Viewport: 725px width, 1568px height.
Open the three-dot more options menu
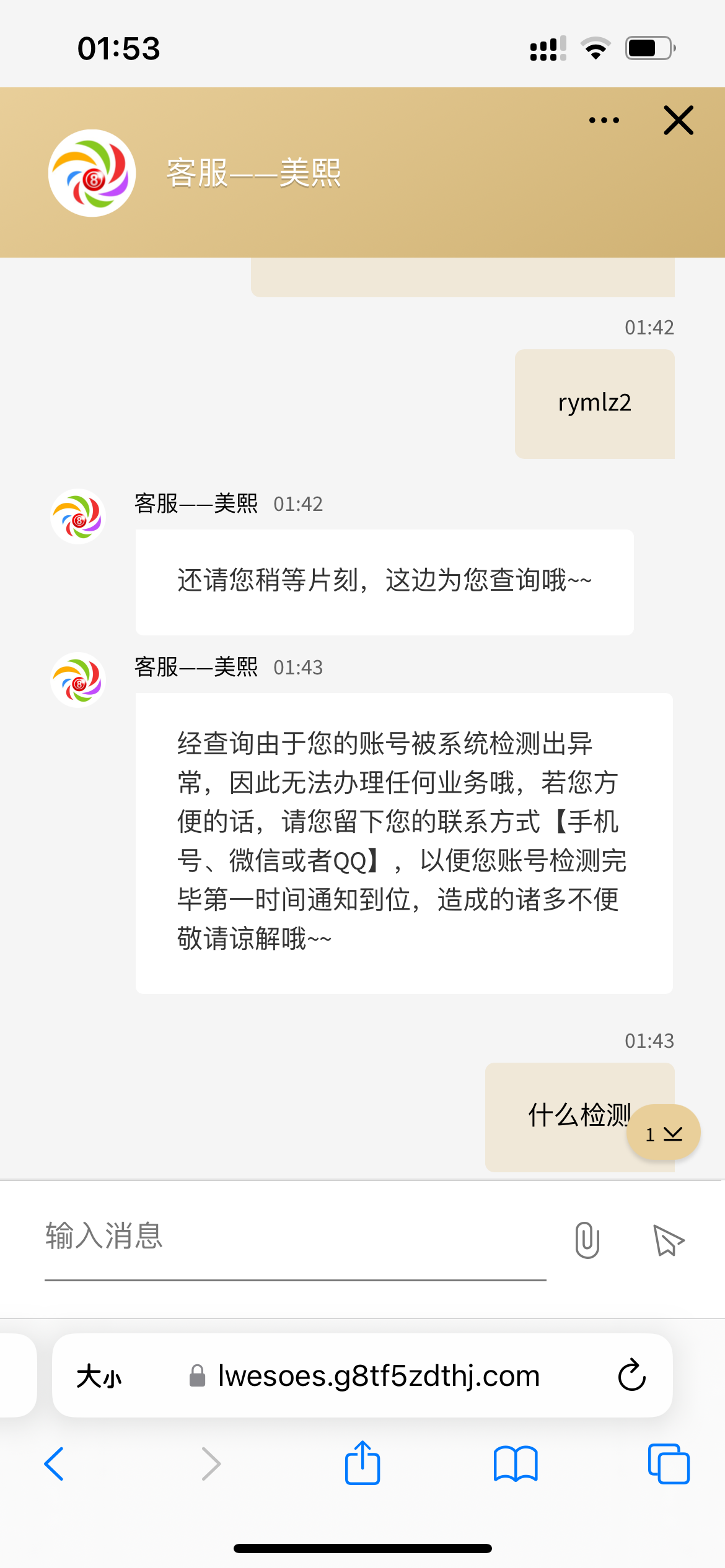pyautogui.click(x=604, y=120)
